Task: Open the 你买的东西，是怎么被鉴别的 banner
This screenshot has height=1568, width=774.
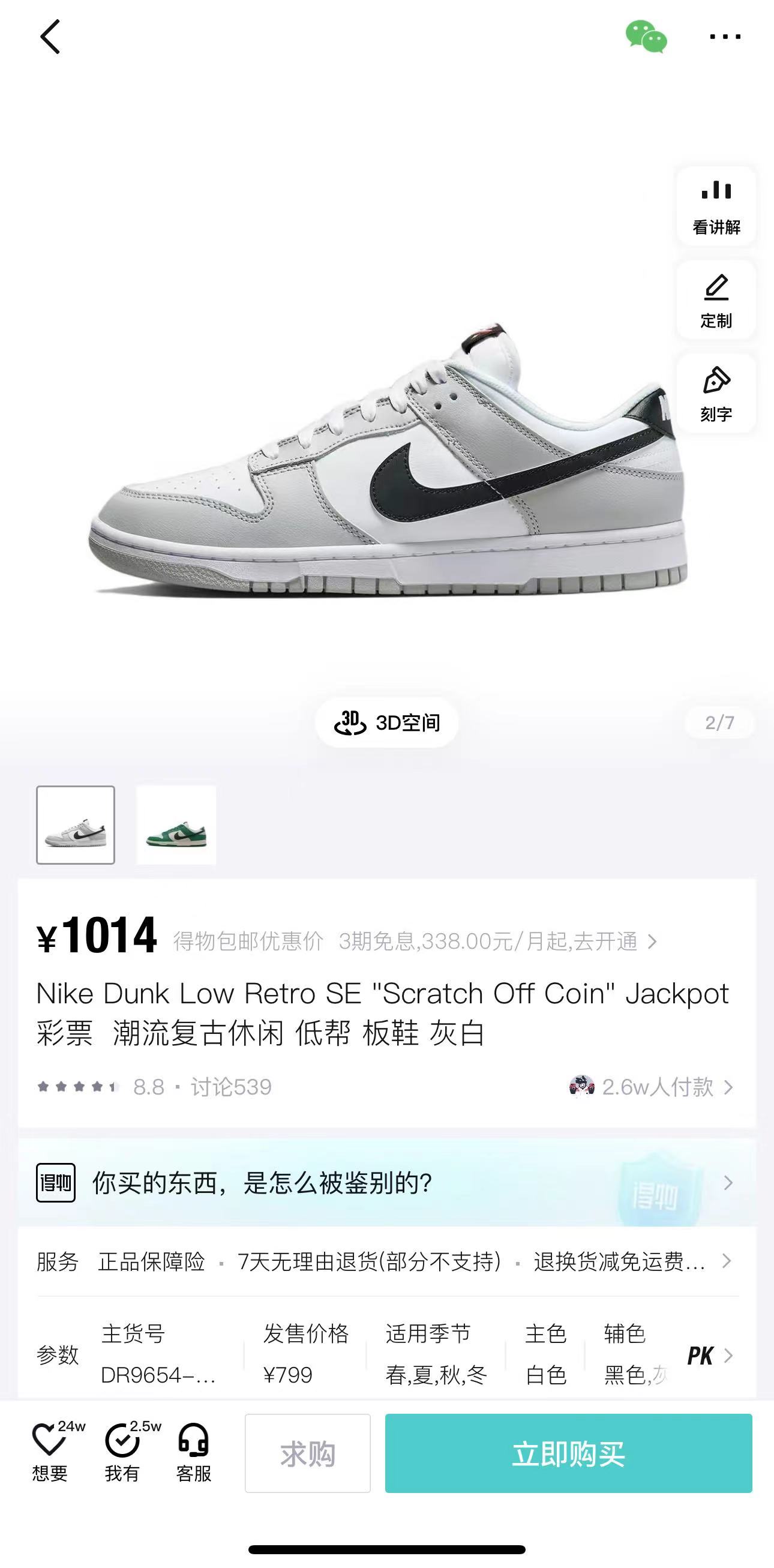Action: (387, 1183)
